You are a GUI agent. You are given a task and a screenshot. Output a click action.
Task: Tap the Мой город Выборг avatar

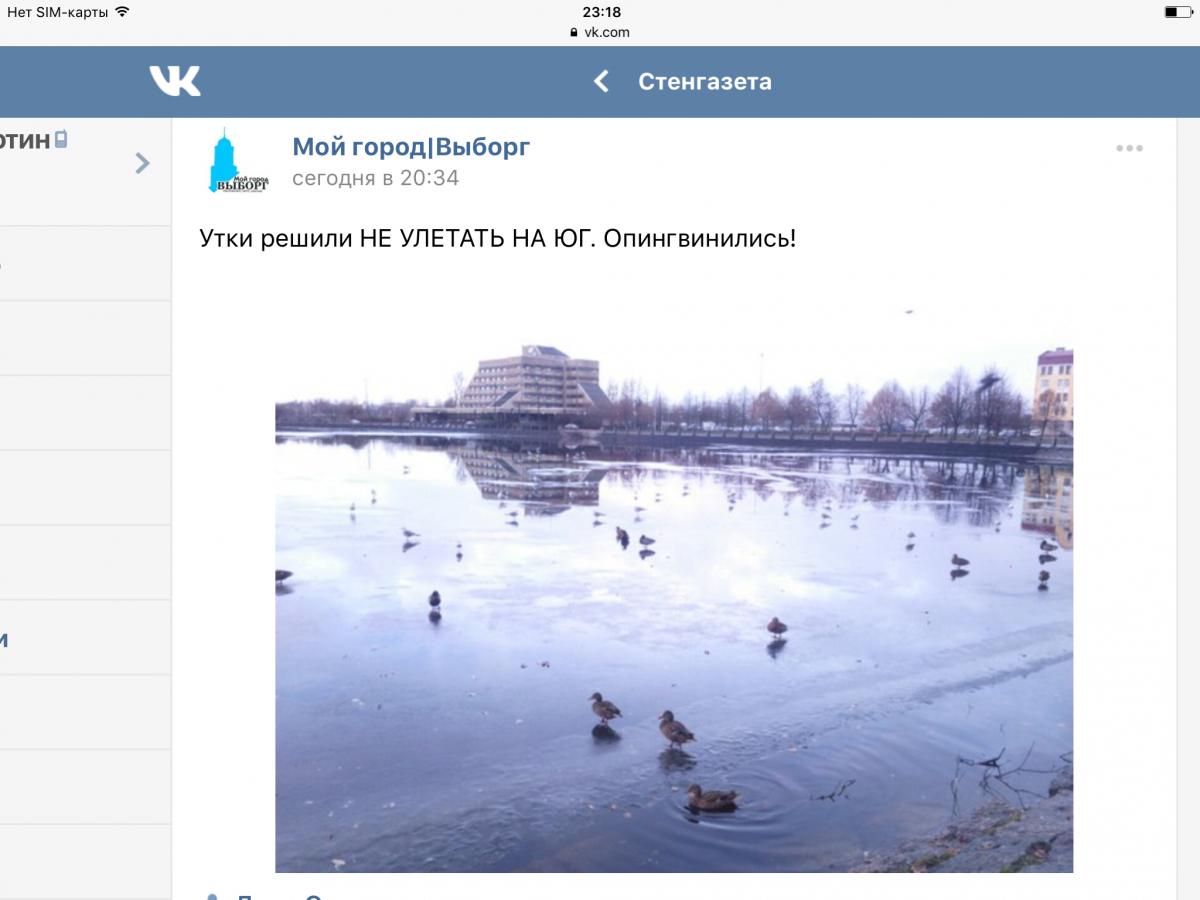pos(238,162)
